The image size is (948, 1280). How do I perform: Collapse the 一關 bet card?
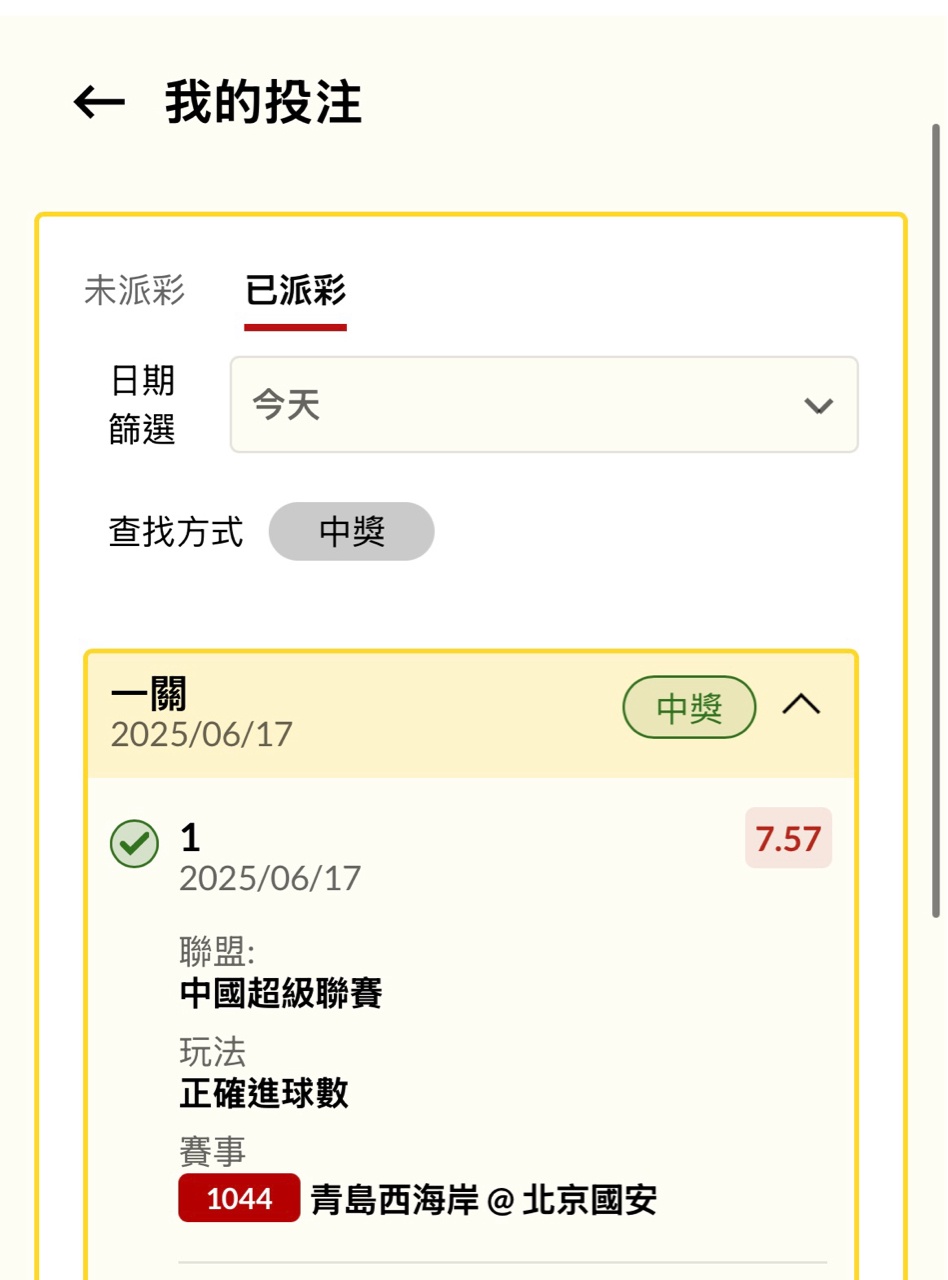pos(801,706)
